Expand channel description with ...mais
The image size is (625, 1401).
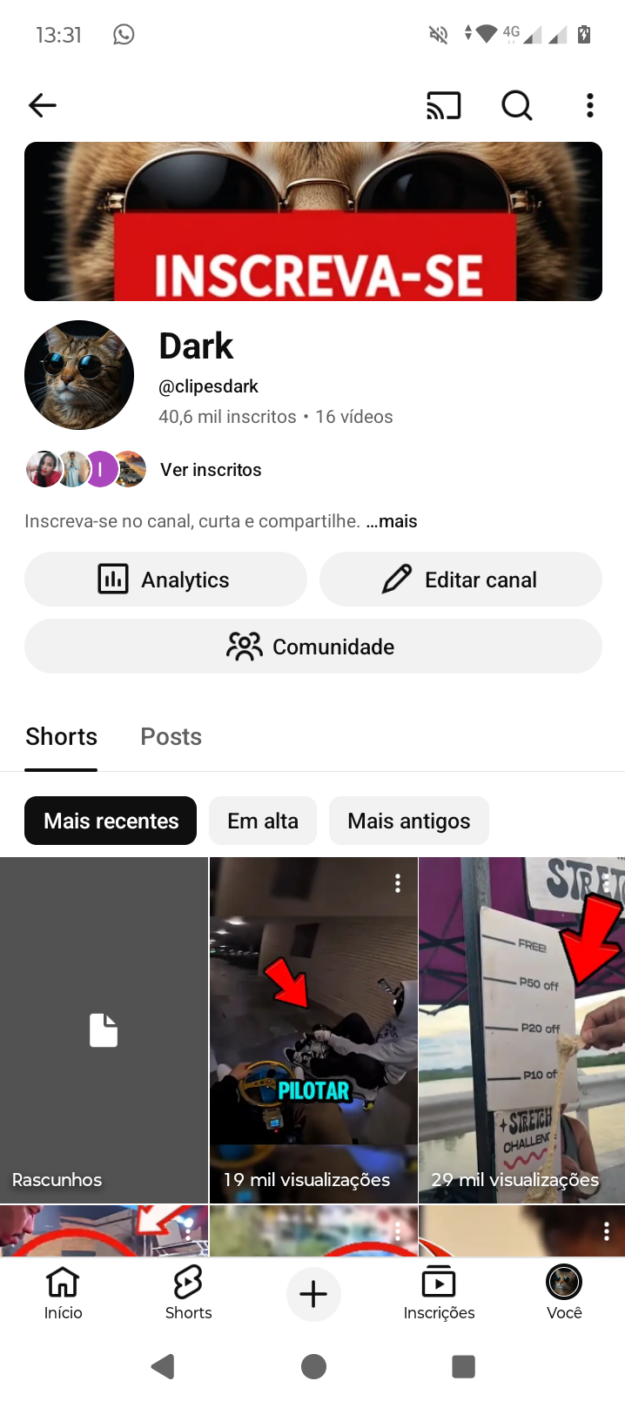(391, 521)
